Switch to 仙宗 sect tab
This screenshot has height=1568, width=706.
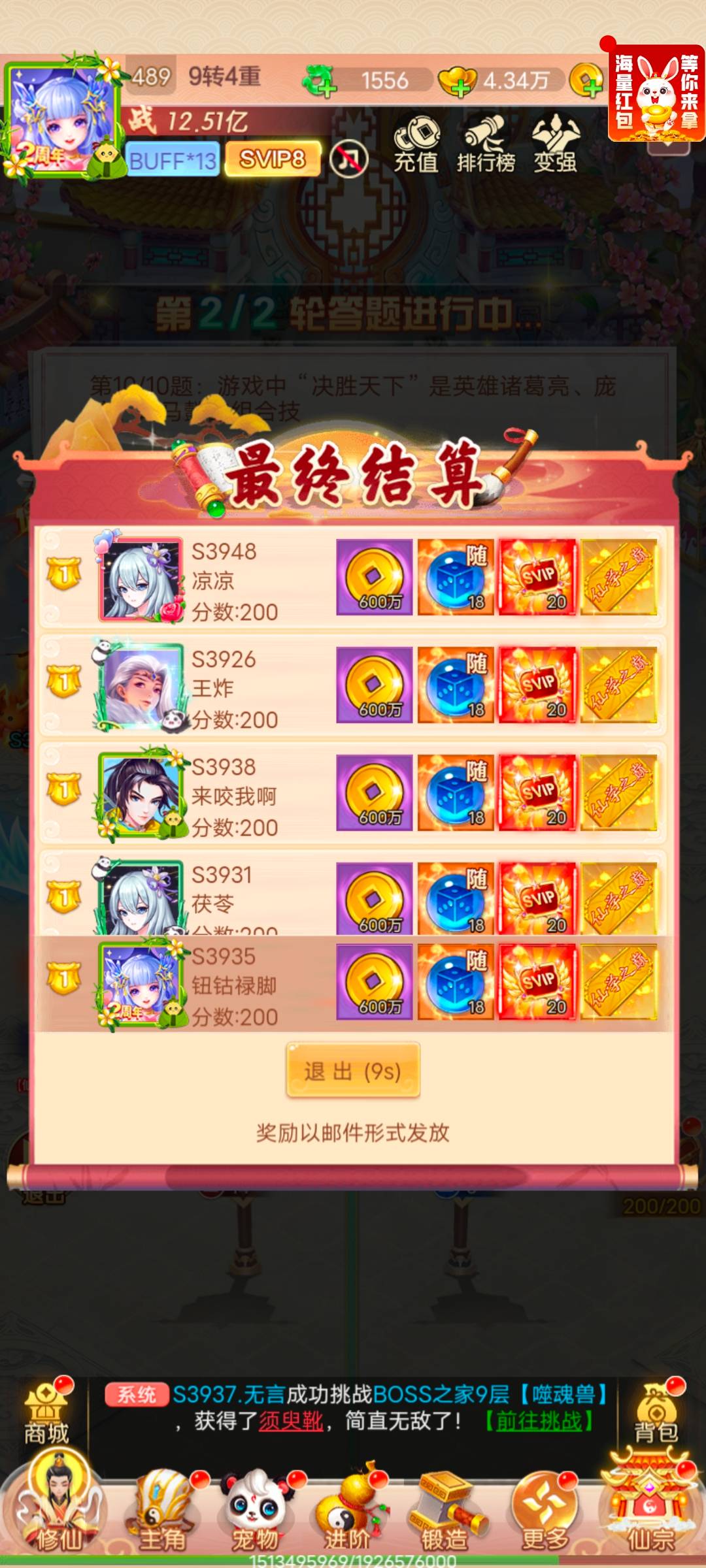pyautogui.click(x=650, y=1509)
